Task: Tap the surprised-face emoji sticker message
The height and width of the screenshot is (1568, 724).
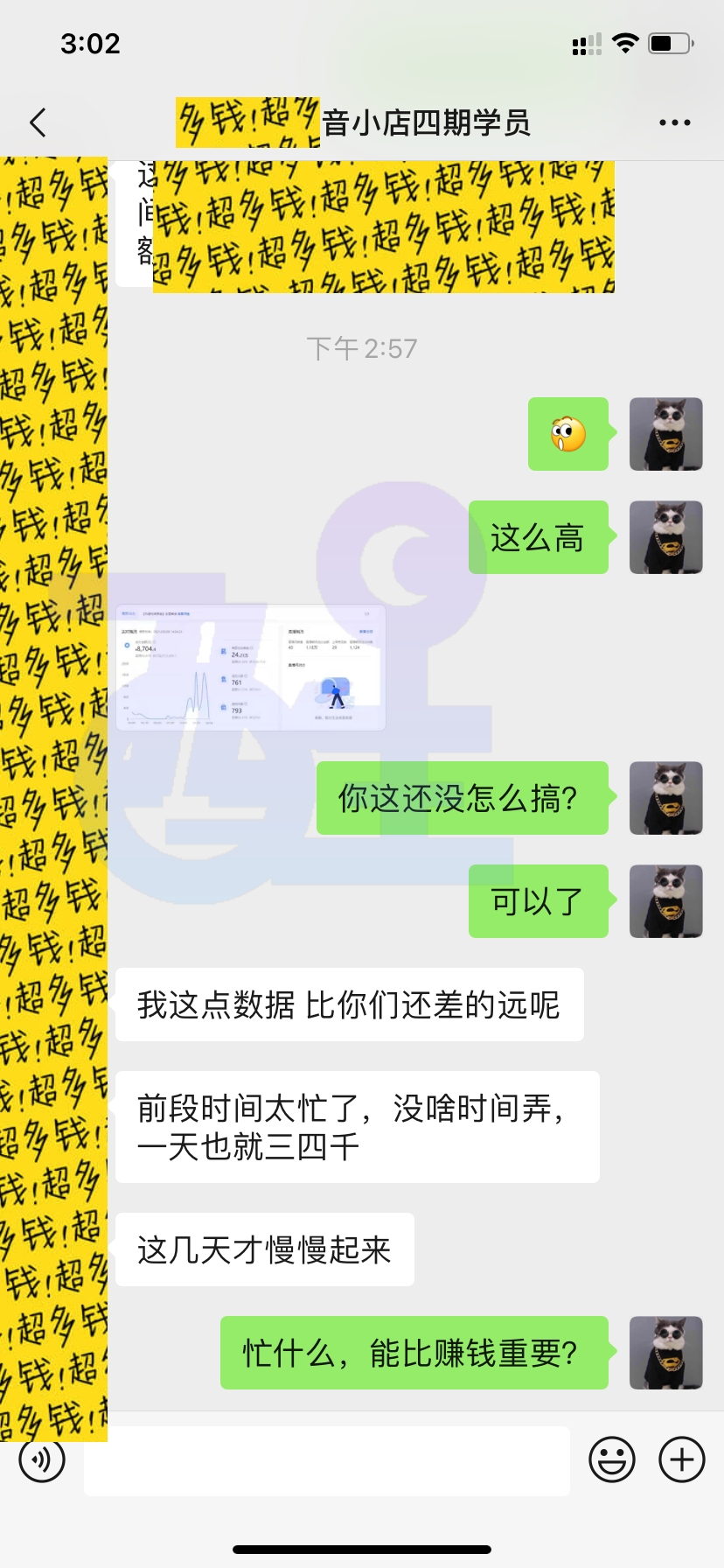Action: click(x=568, y=435)
